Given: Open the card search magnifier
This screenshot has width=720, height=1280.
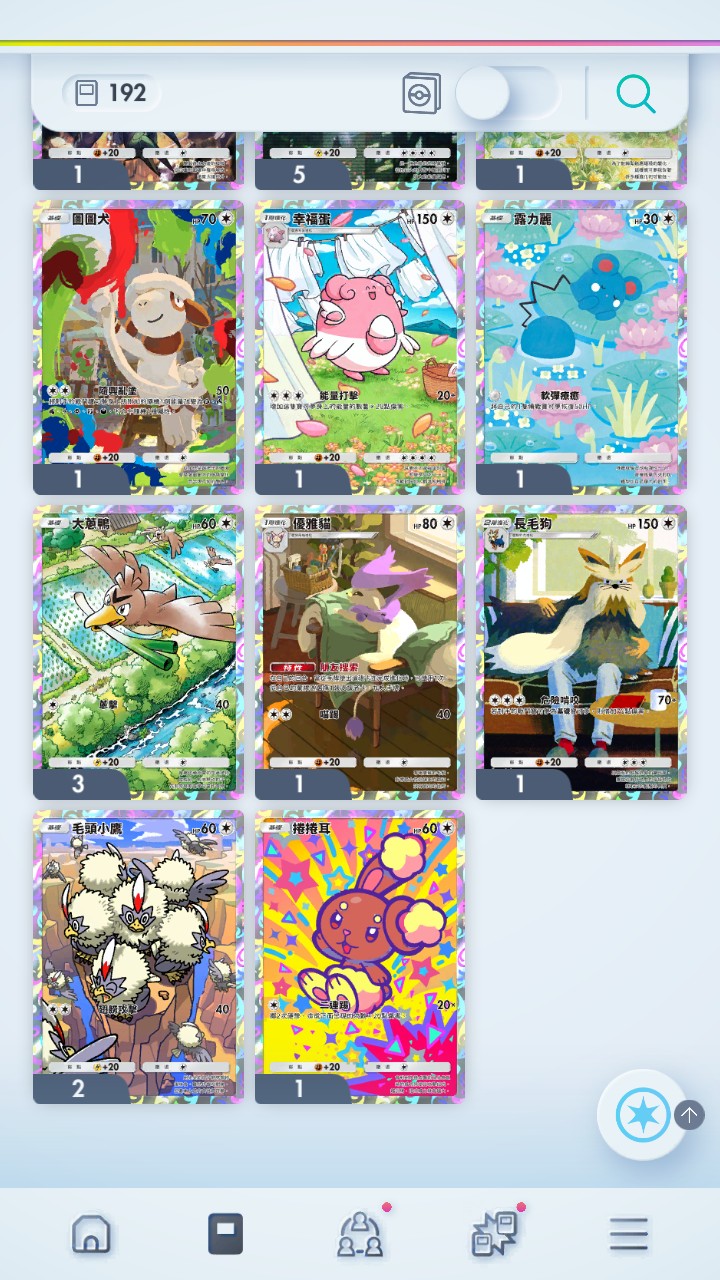Looking at the screenshot, I should tap(636, 94).
